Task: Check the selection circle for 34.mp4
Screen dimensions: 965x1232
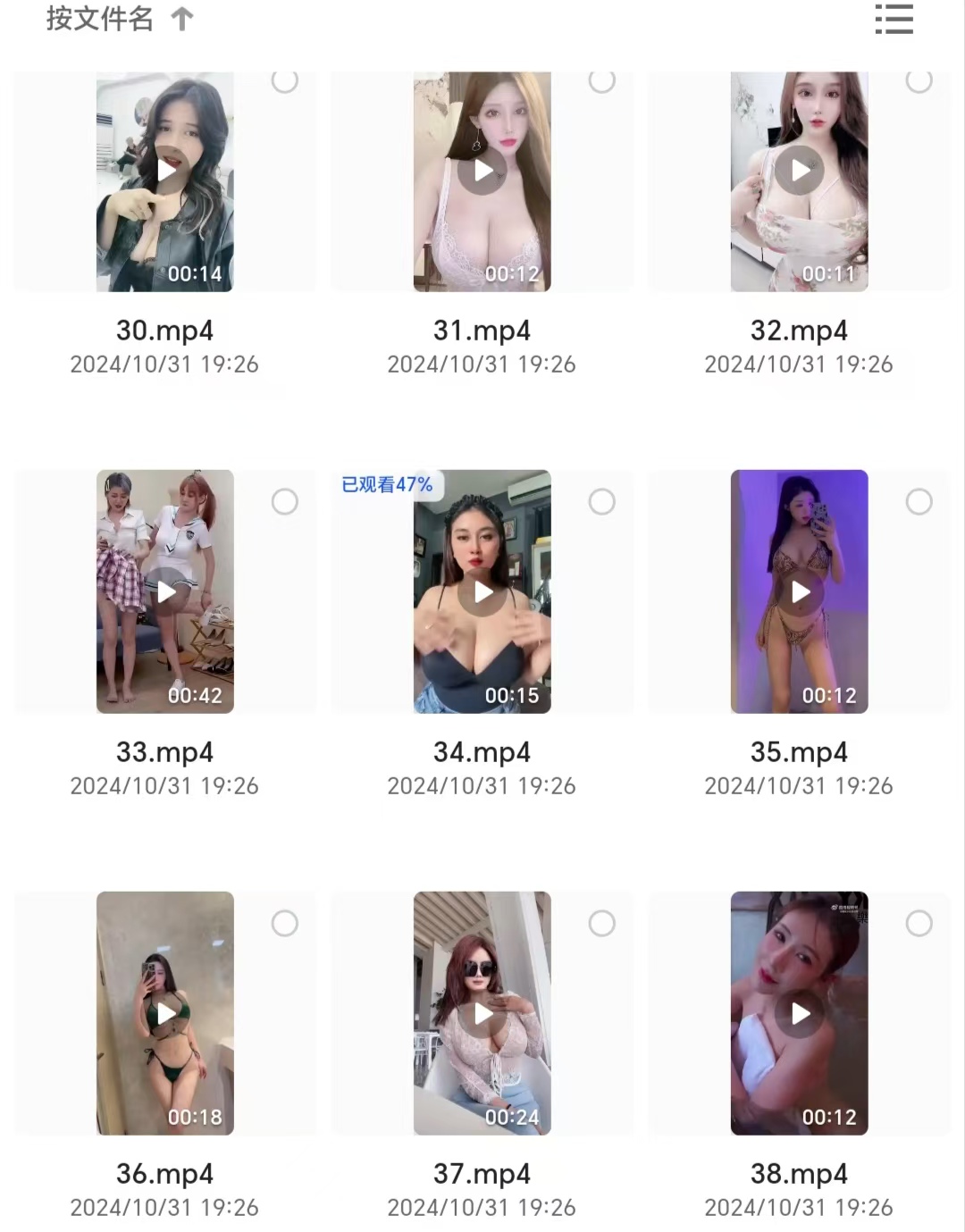Action: (602, 502)
